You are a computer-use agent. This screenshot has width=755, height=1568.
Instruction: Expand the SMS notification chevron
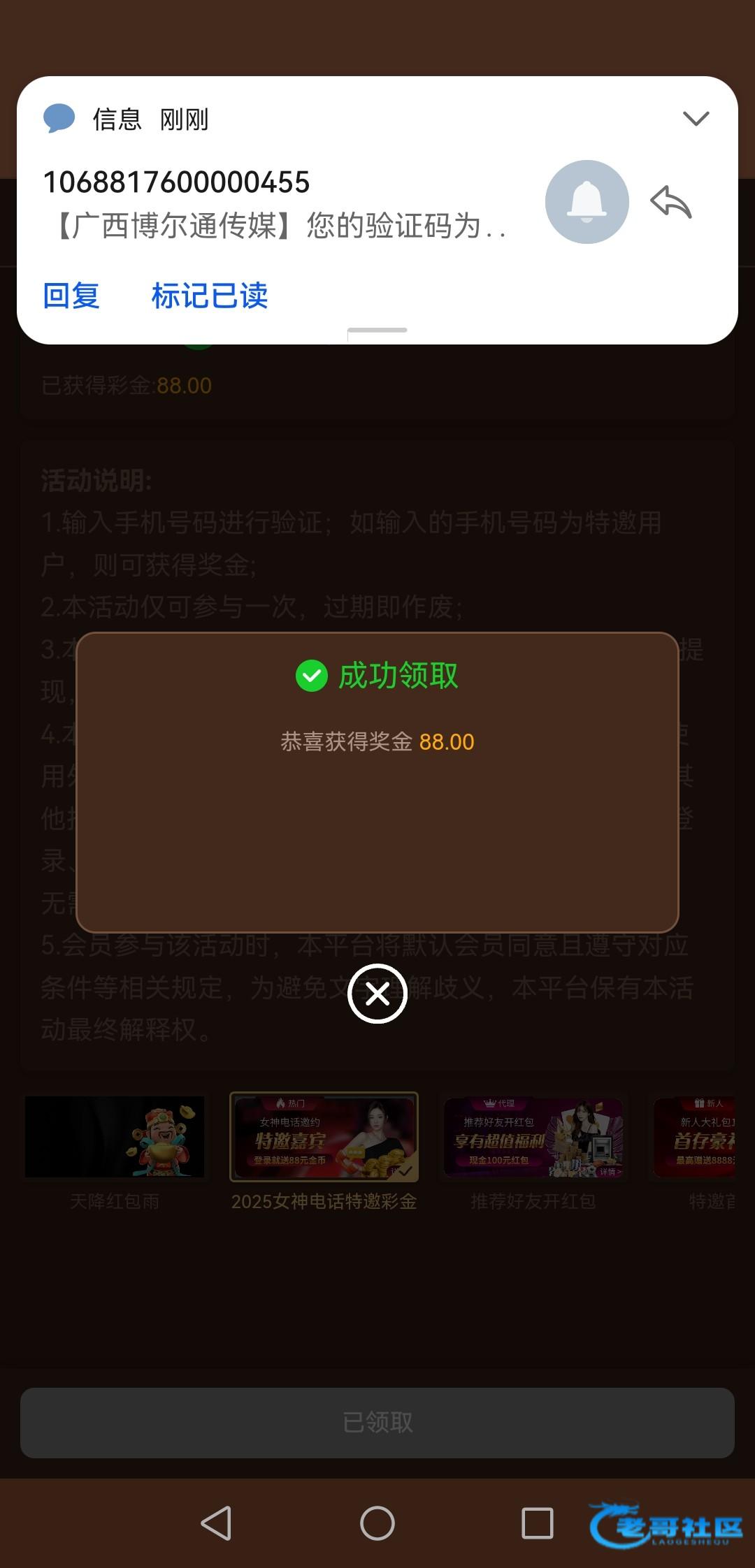click(696, 118)
